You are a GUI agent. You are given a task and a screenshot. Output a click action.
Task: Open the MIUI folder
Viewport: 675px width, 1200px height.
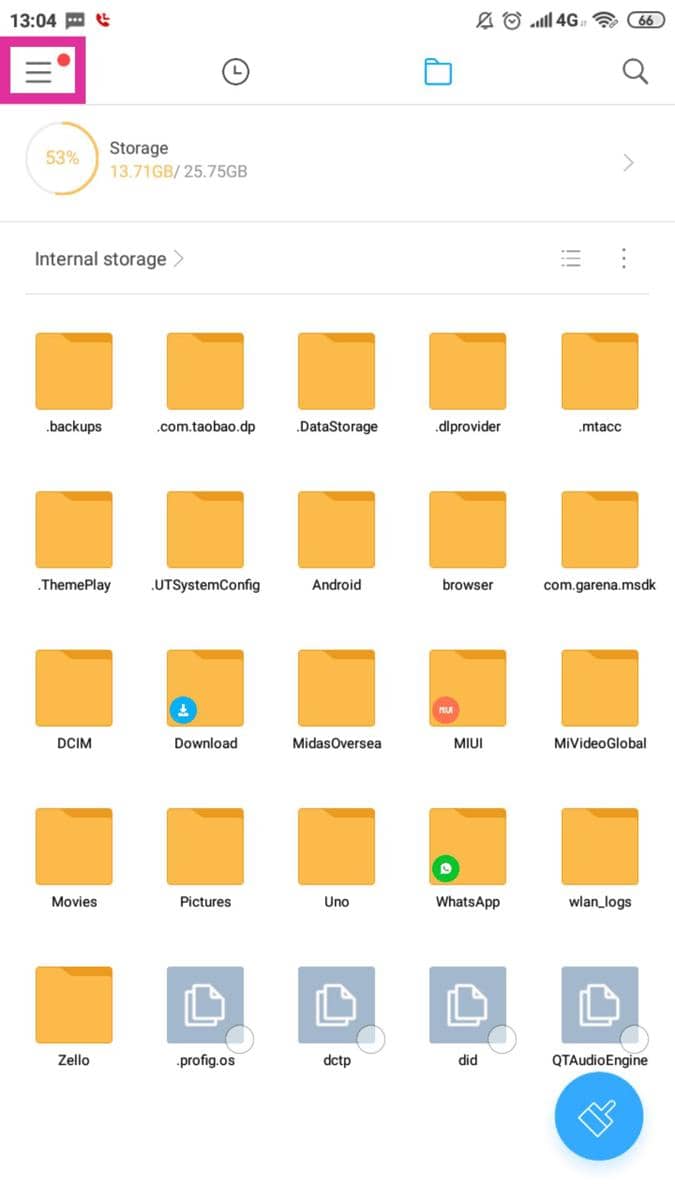pos(467,688)
